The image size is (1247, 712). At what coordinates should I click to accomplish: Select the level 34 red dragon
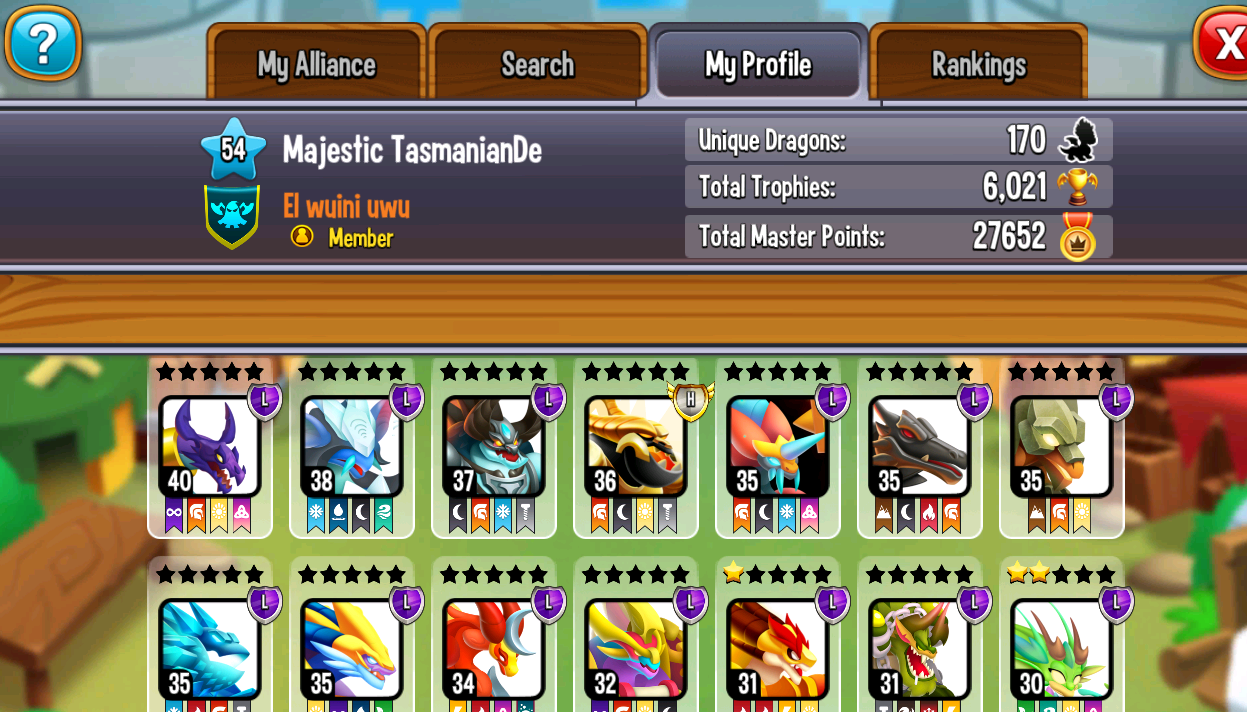pos(494,648)
